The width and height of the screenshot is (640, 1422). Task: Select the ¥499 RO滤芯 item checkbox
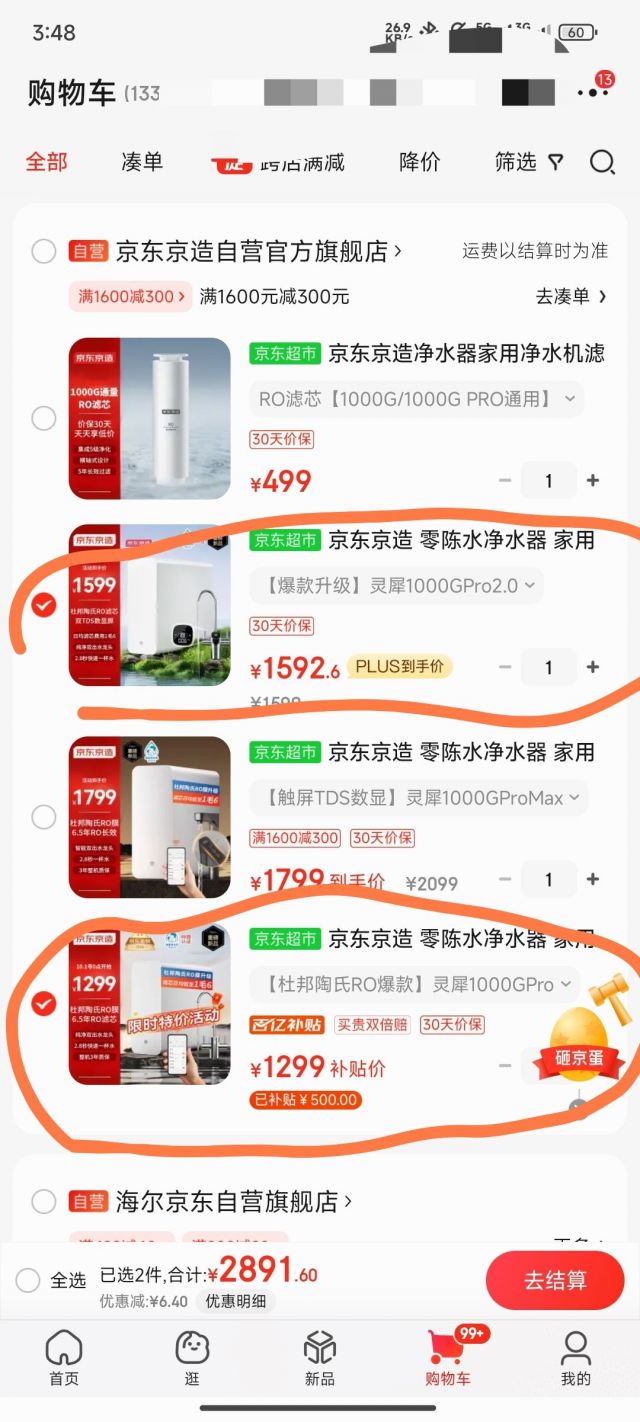(43, 418)
